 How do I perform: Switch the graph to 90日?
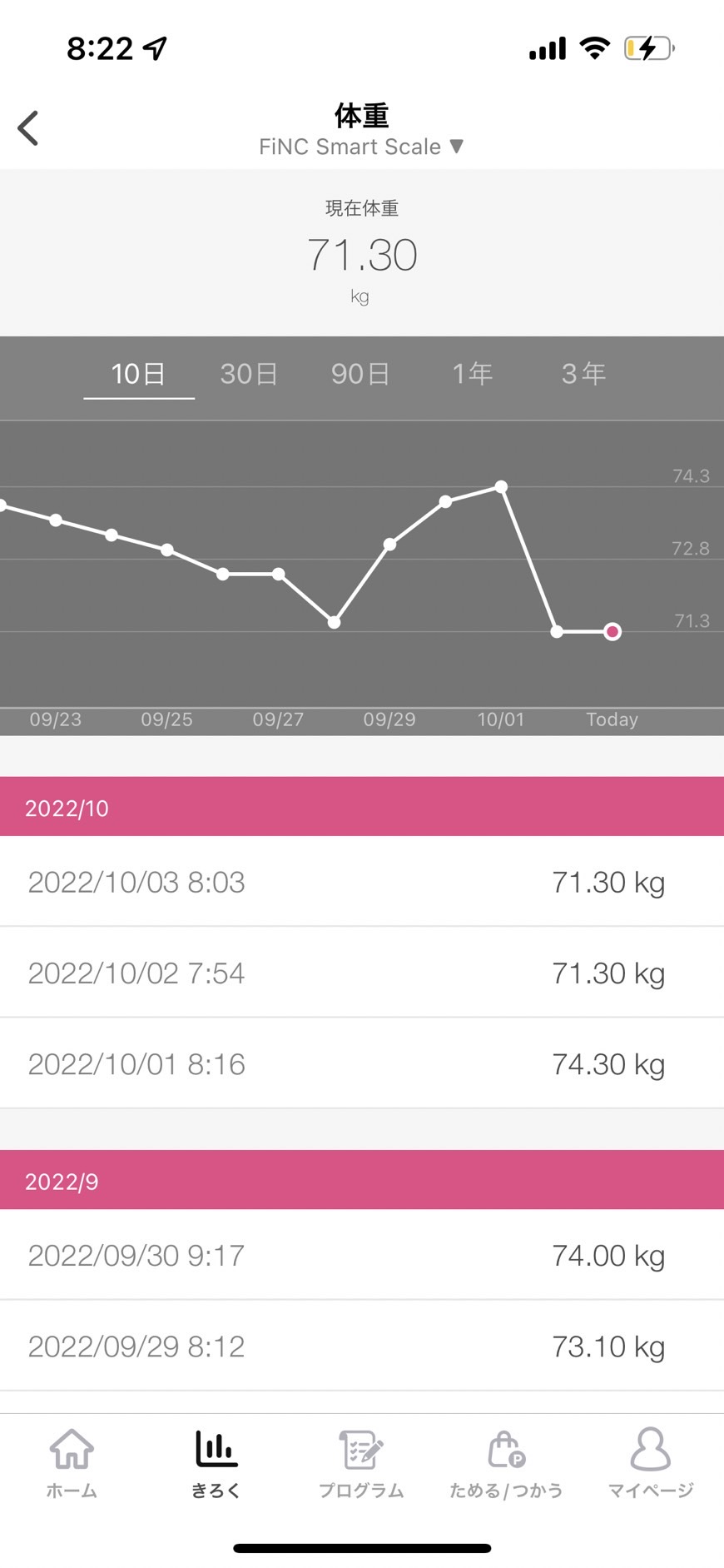coord(360,374)
